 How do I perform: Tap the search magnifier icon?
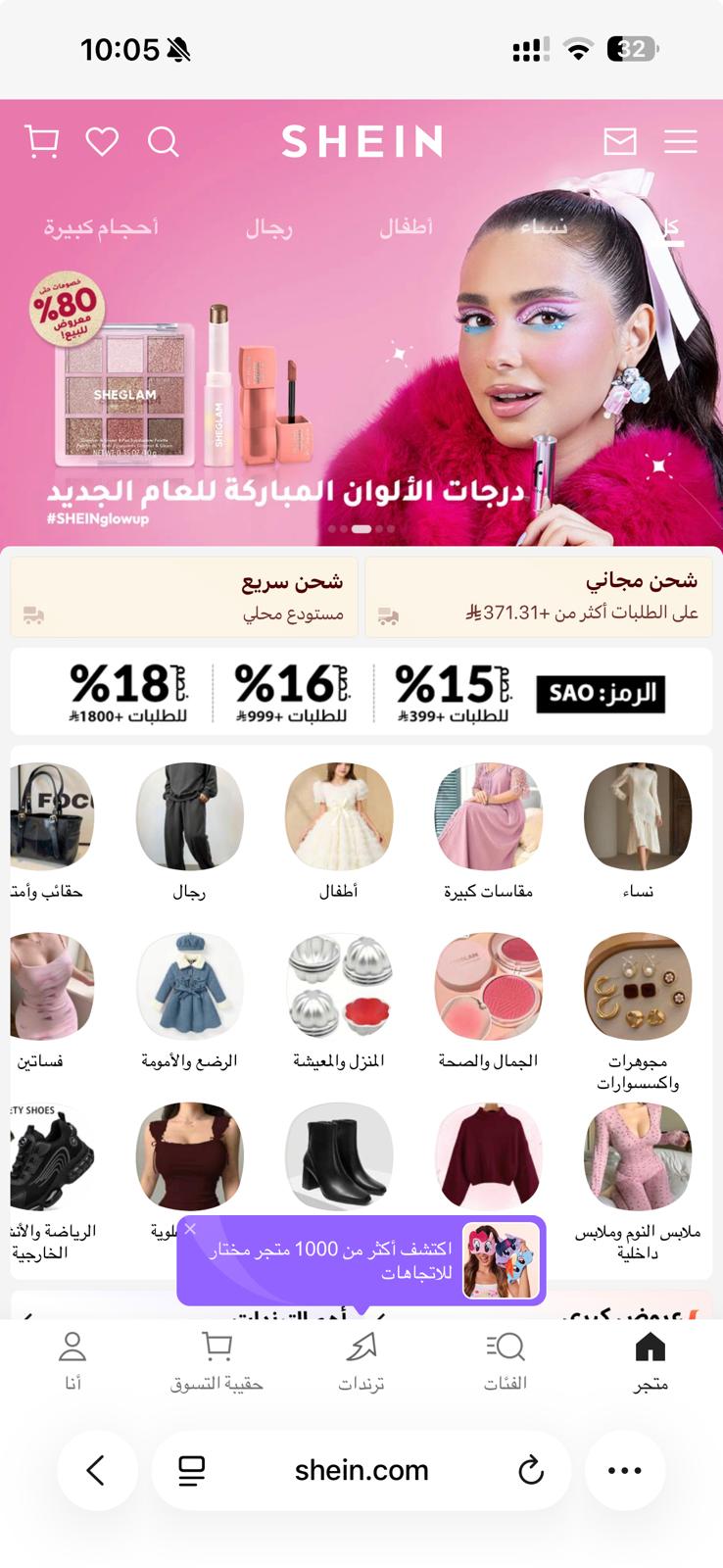click(164, 143)
